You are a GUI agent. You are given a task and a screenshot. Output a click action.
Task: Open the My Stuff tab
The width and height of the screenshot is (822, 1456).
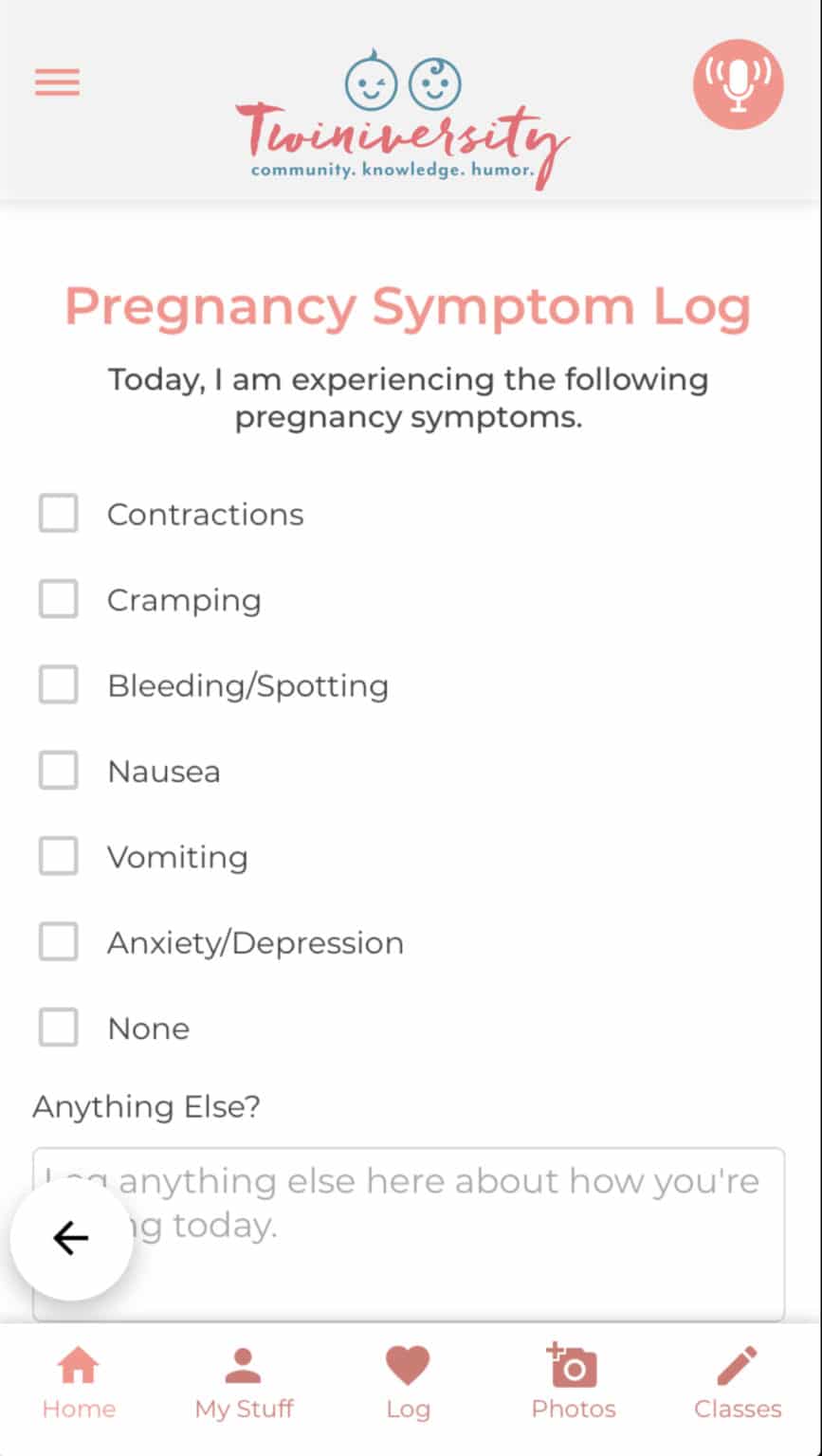click(x=244, y=1384)
